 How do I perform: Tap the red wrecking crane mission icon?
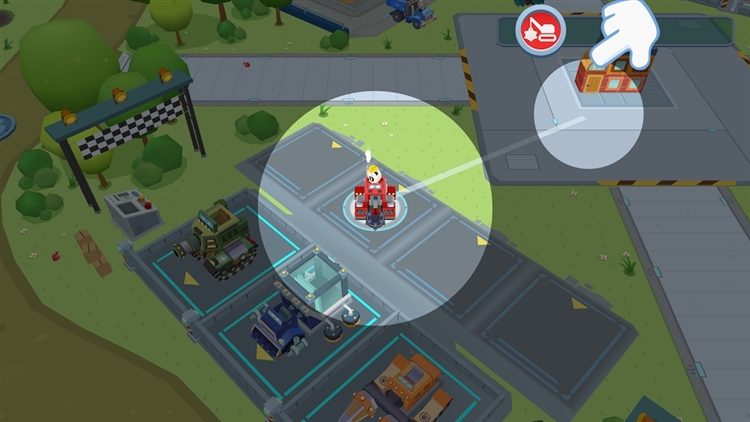[x=540, y=30]
